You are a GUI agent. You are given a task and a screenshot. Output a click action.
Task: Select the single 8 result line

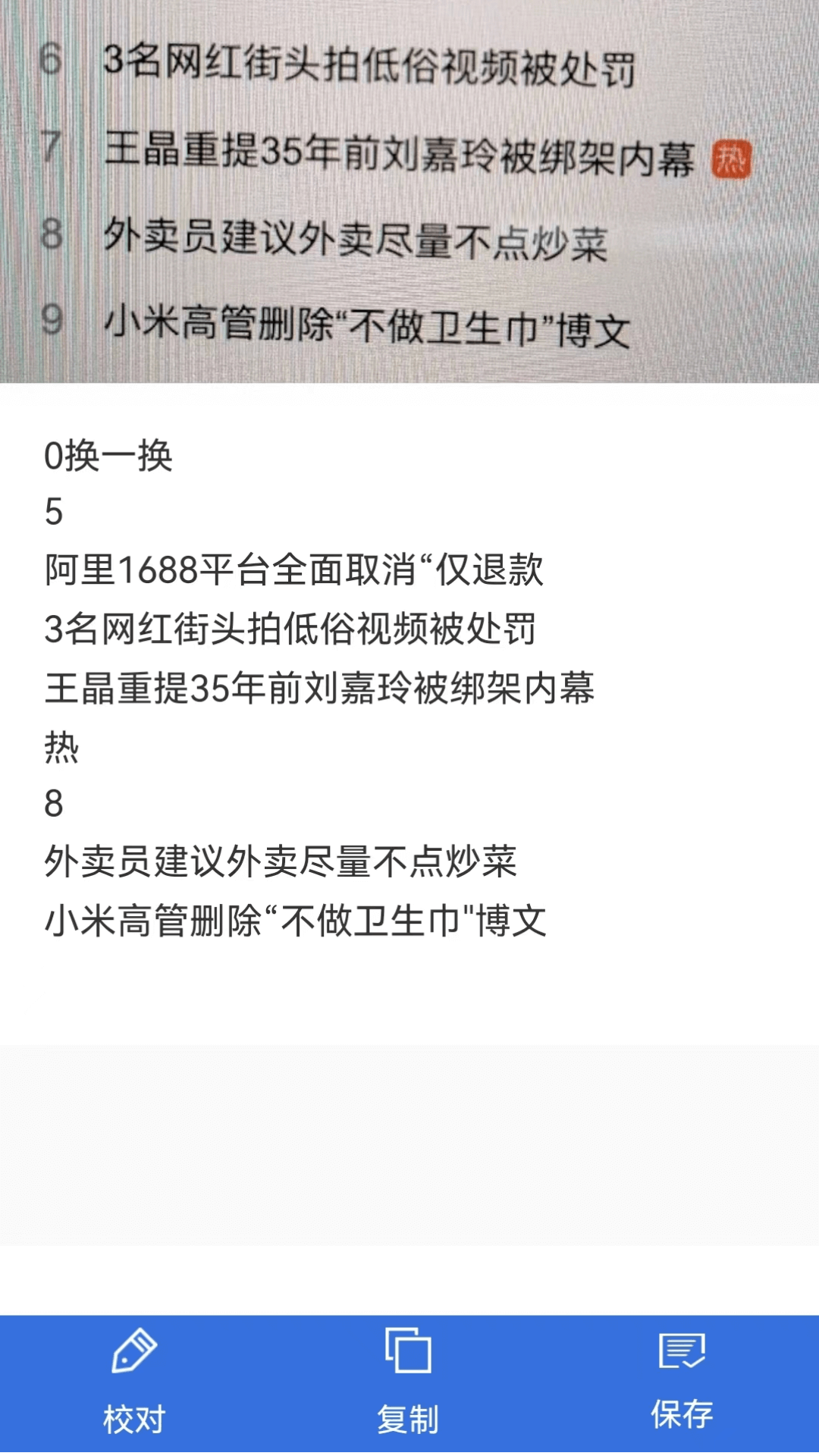pyautogui.click(x=53, y=804)
